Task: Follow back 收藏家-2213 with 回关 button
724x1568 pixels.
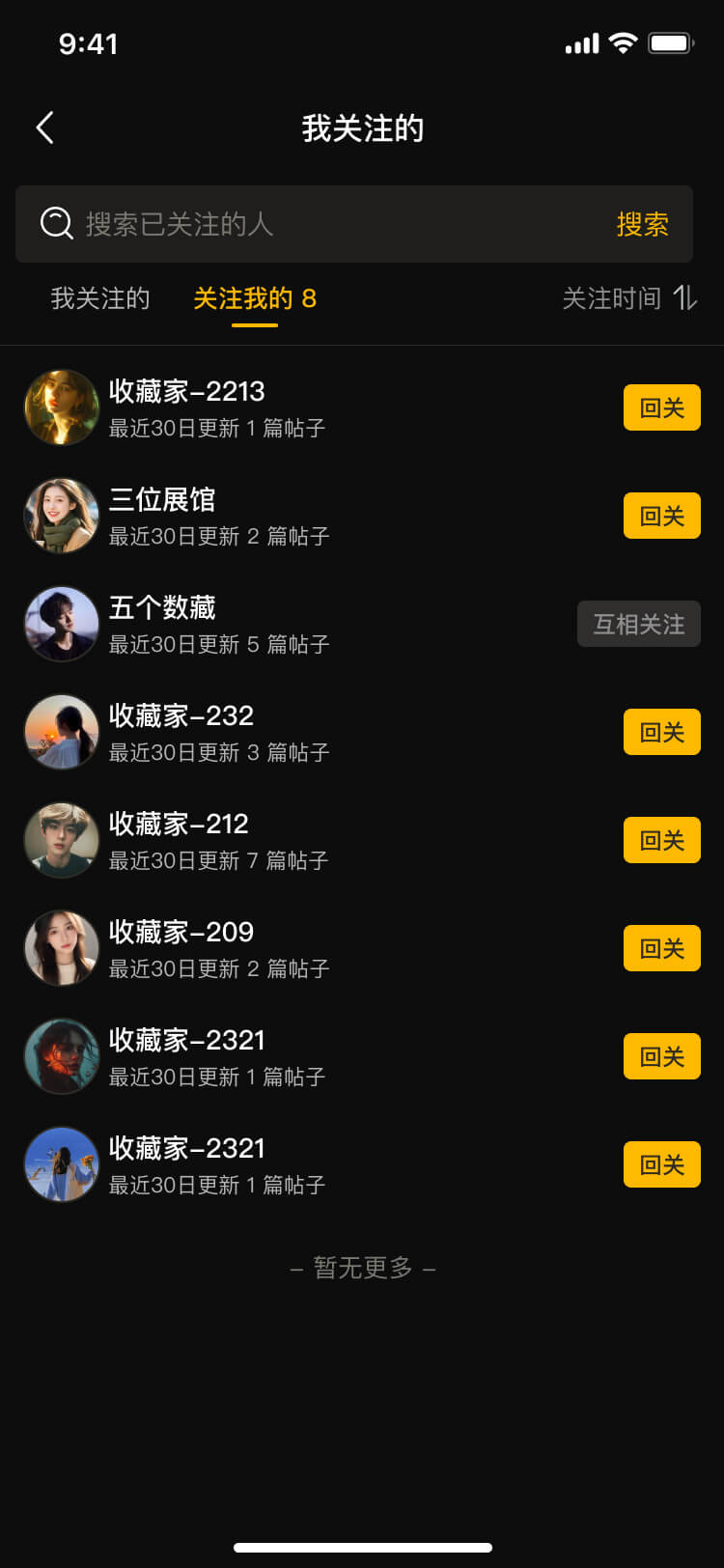Action: [661, 407]
